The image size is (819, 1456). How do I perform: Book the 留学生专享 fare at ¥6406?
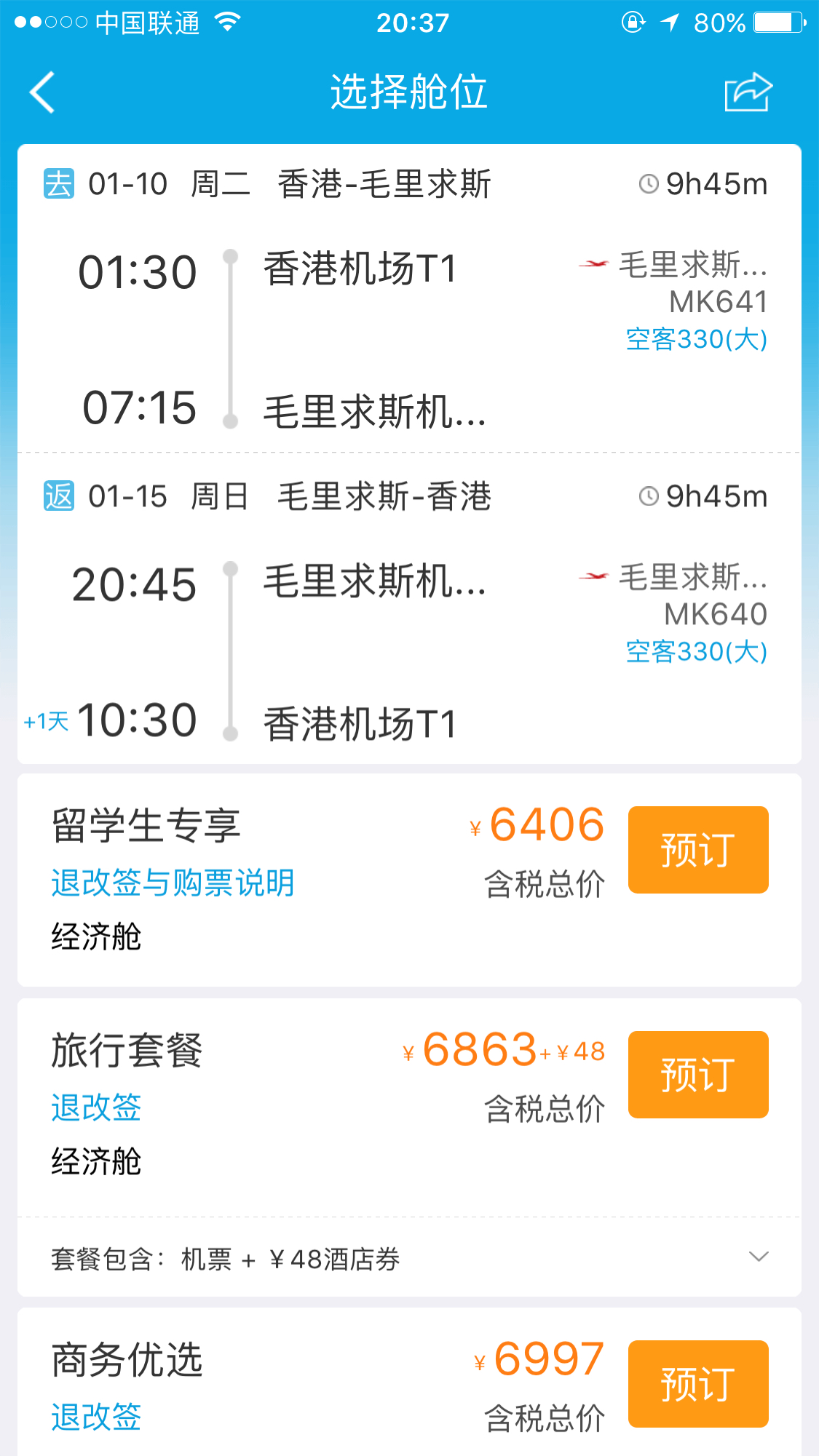tap(697, 849)
